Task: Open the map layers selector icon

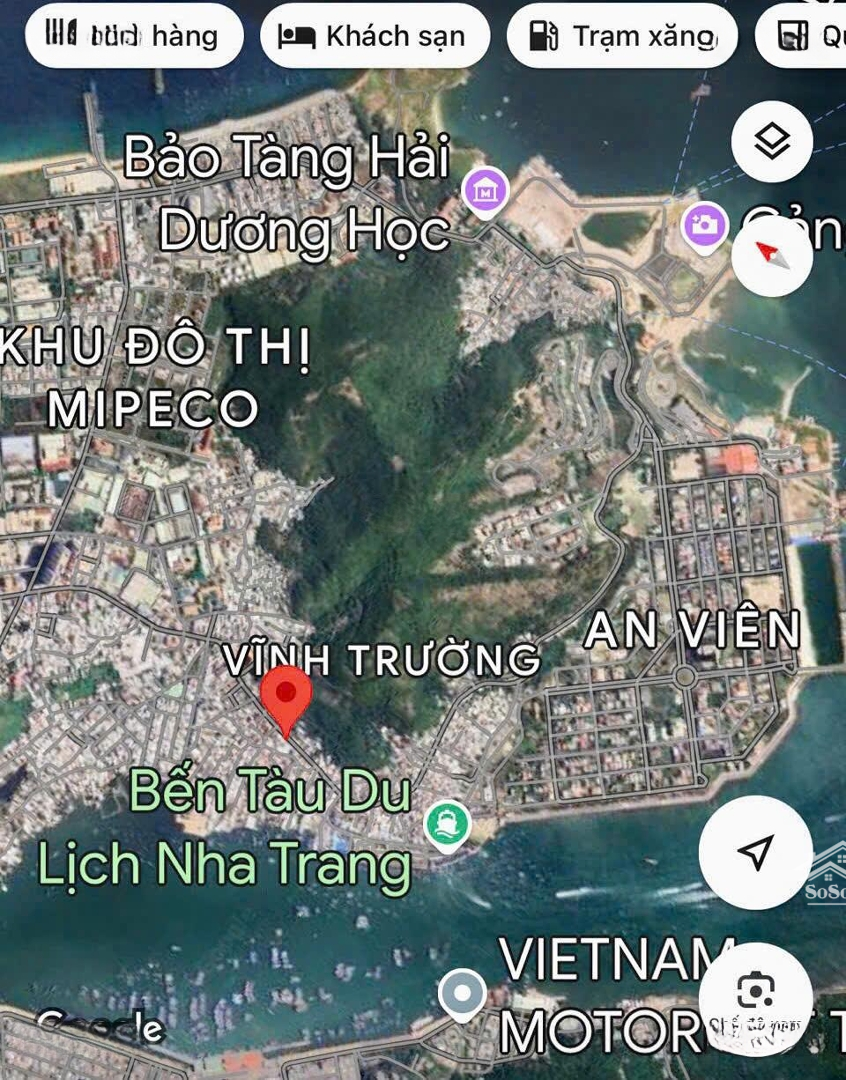Action: click(x=771, y=141)
